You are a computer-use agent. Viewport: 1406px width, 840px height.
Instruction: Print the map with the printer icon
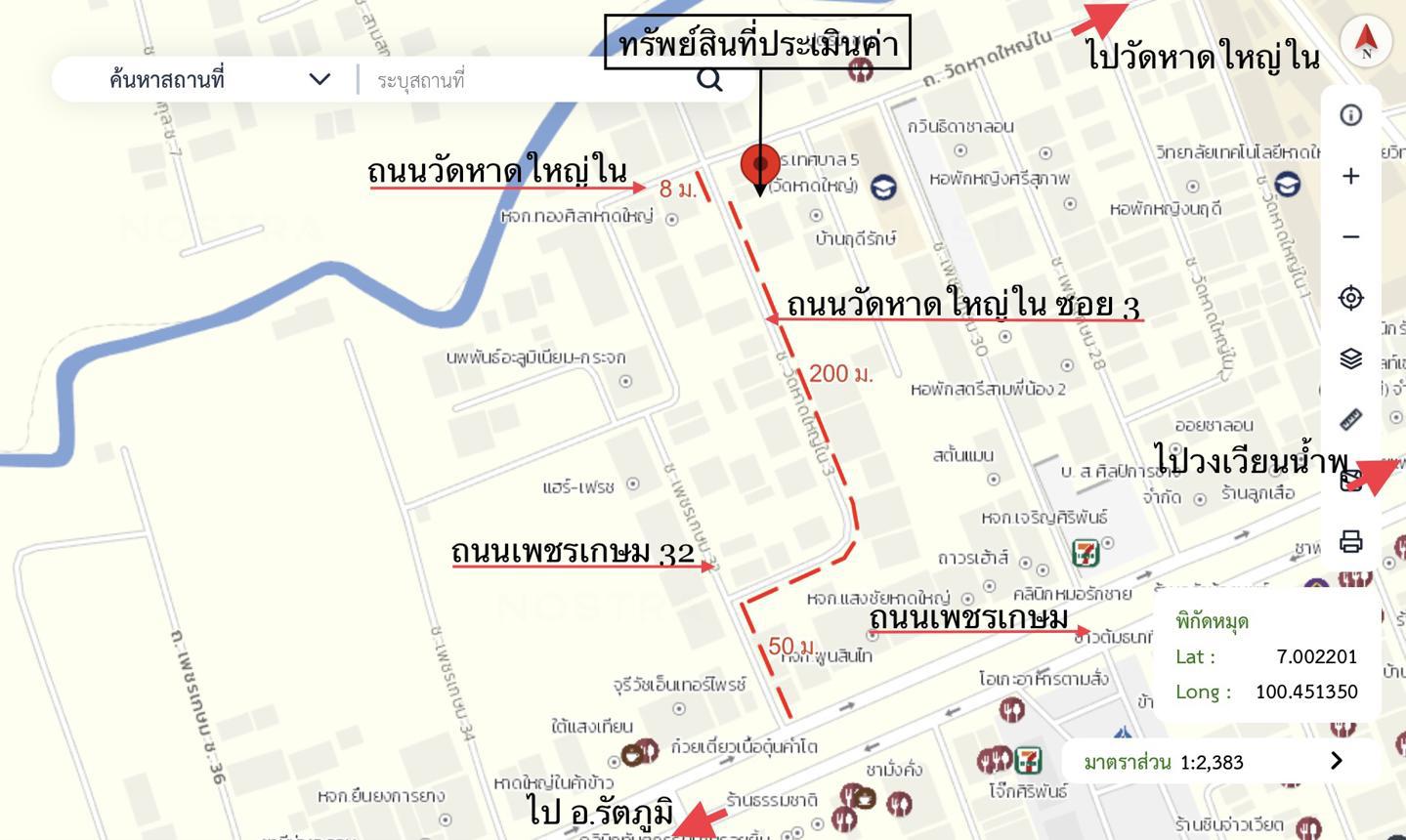click(1350, 541)
